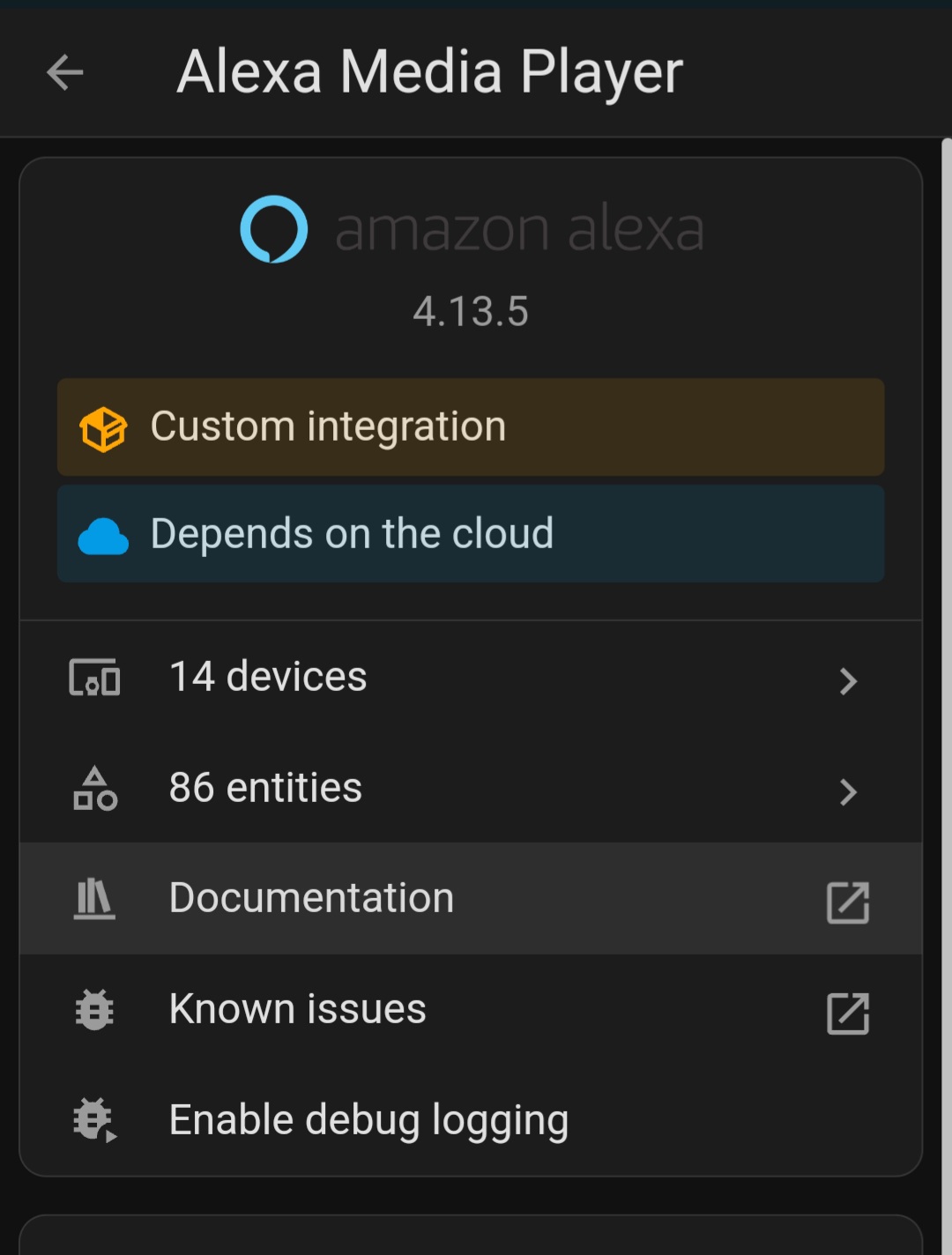Click the Alexa Media Player title

(429, 73)
